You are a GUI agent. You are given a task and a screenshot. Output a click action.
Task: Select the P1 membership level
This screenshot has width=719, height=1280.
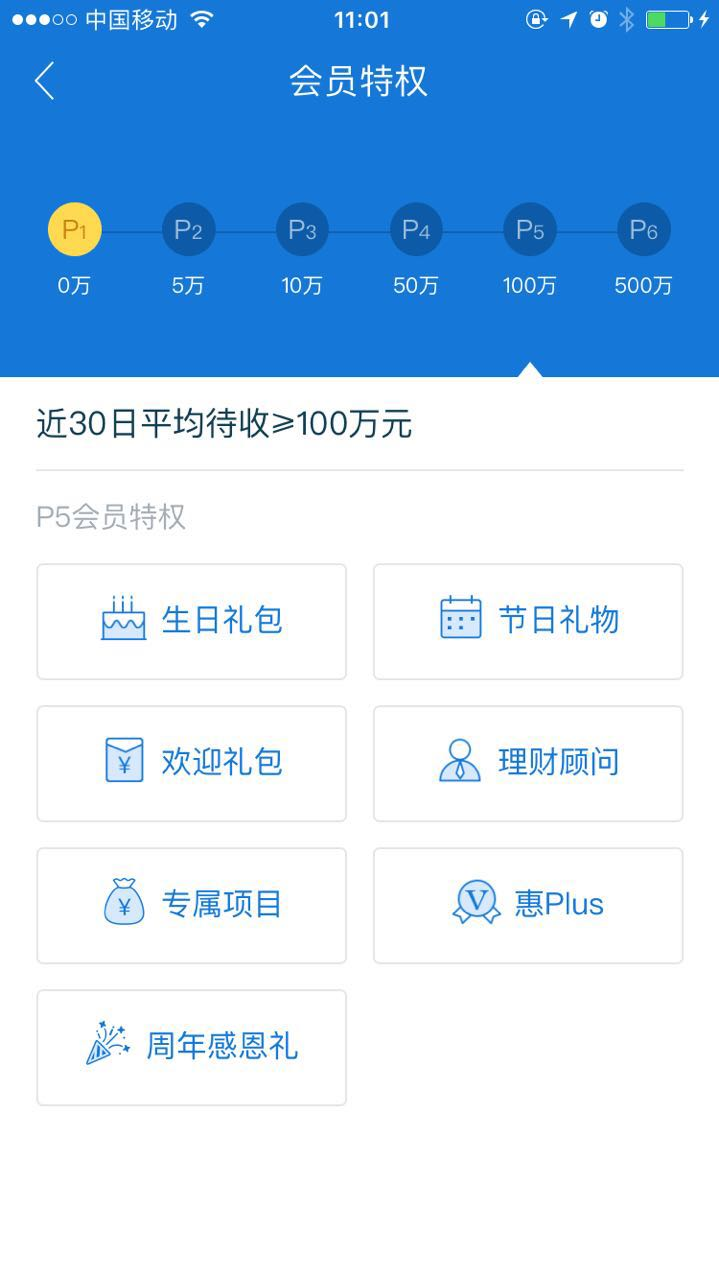74,230
